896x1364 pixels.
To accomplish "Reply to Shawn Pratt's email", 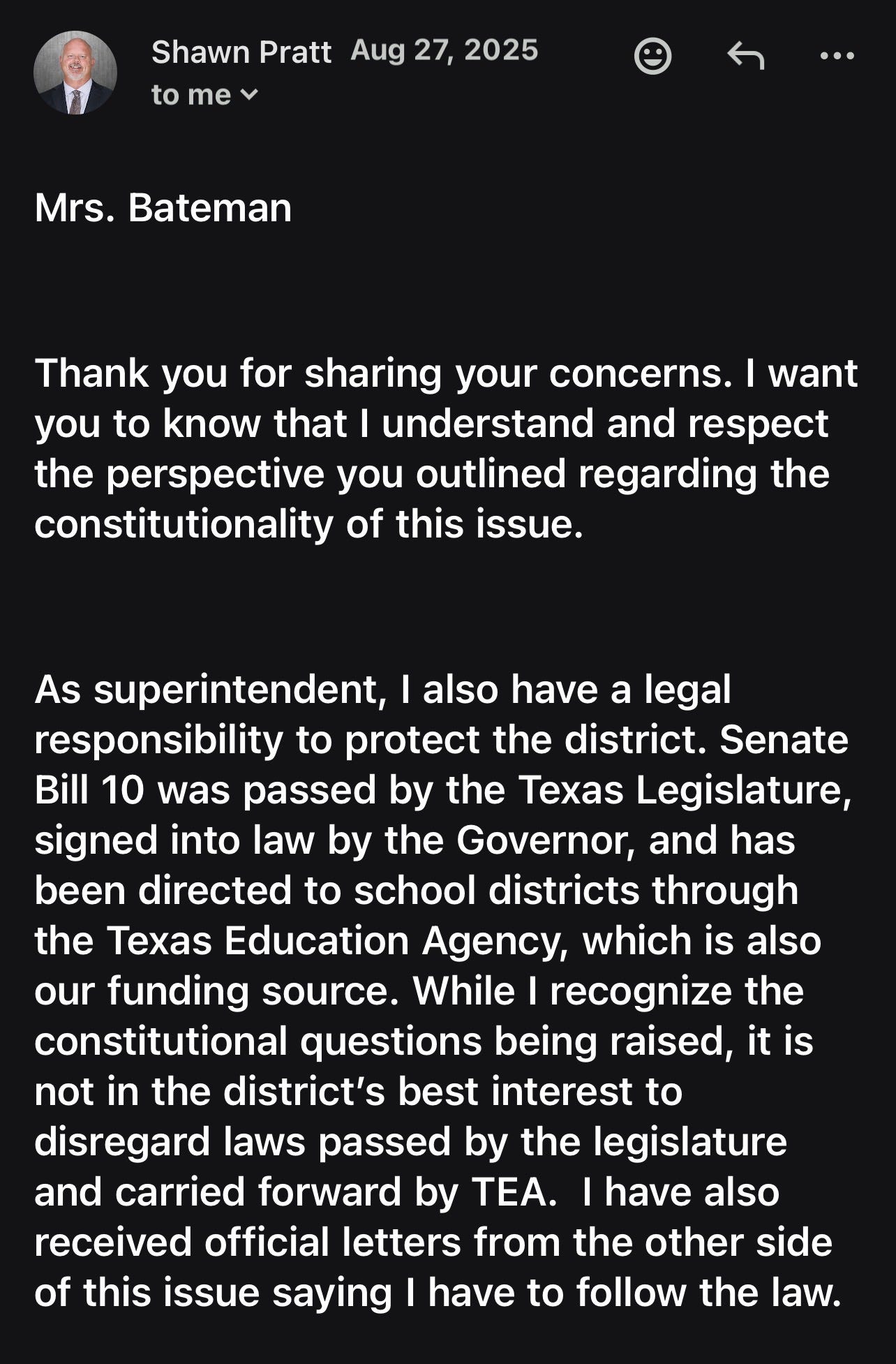I will point(745,56).
